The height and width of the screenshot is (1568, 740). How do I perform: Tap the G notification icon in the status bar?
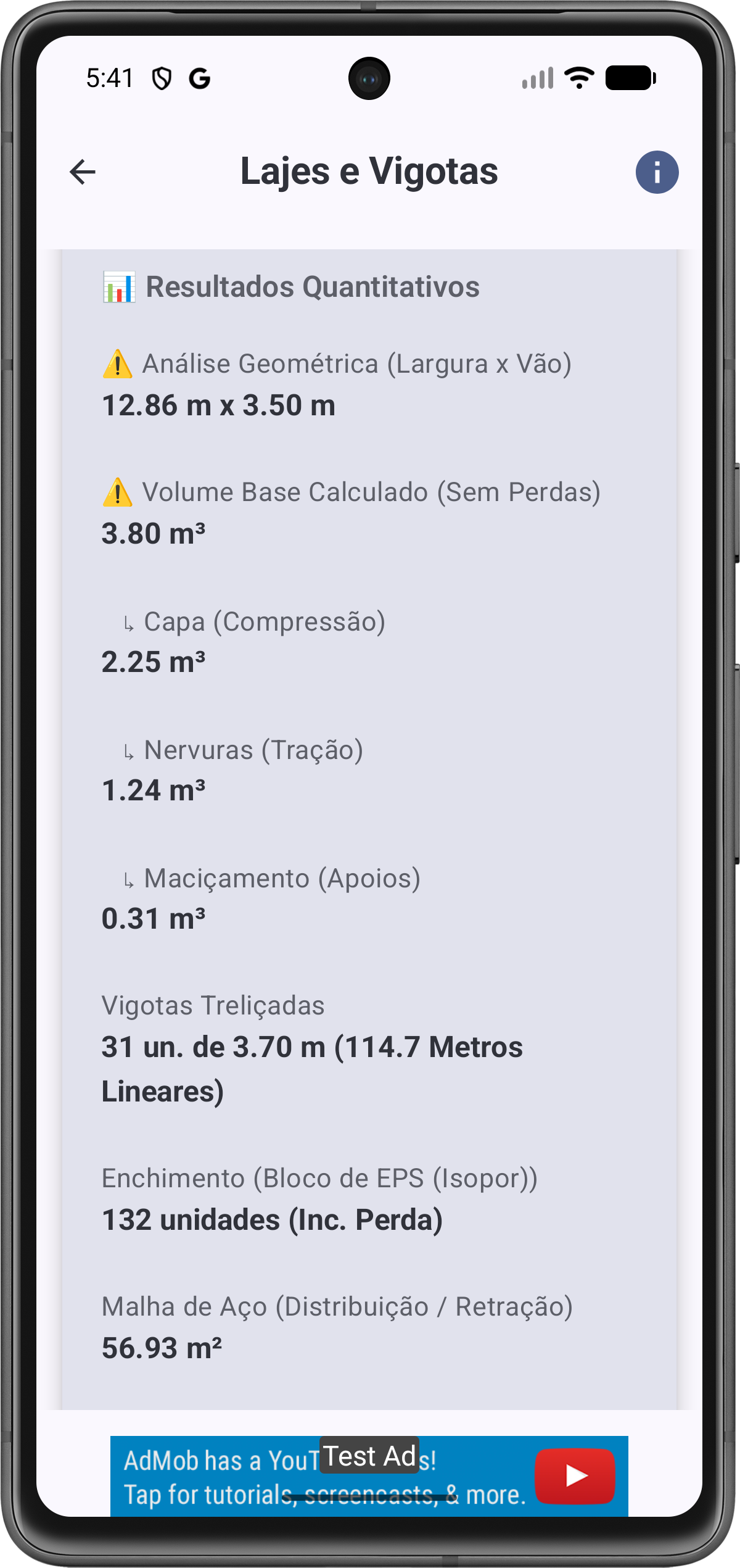coord(199,77)
